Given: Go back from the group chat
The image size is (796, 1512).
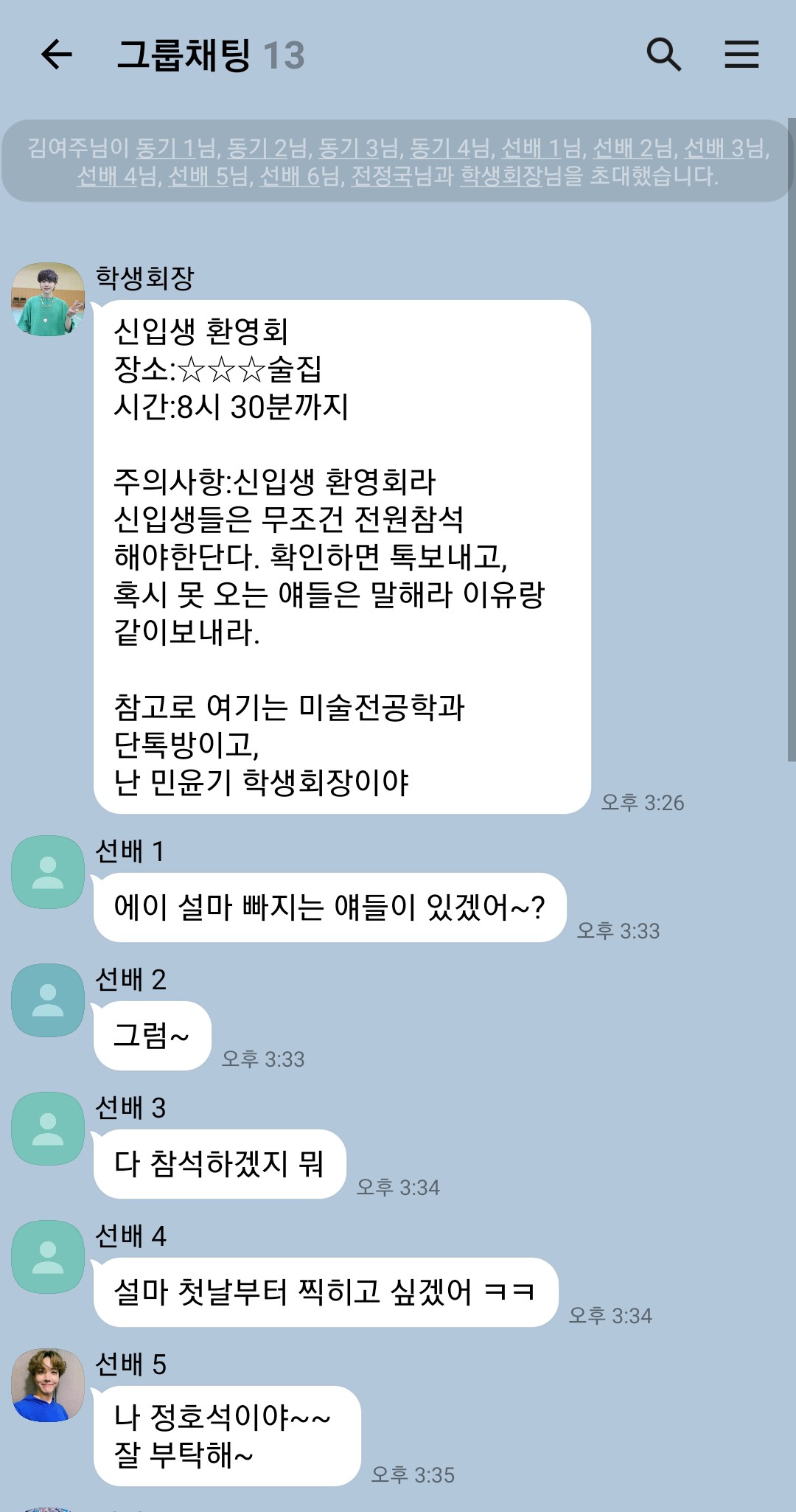Looking at the screenshot, I should (x=57, y=55).
